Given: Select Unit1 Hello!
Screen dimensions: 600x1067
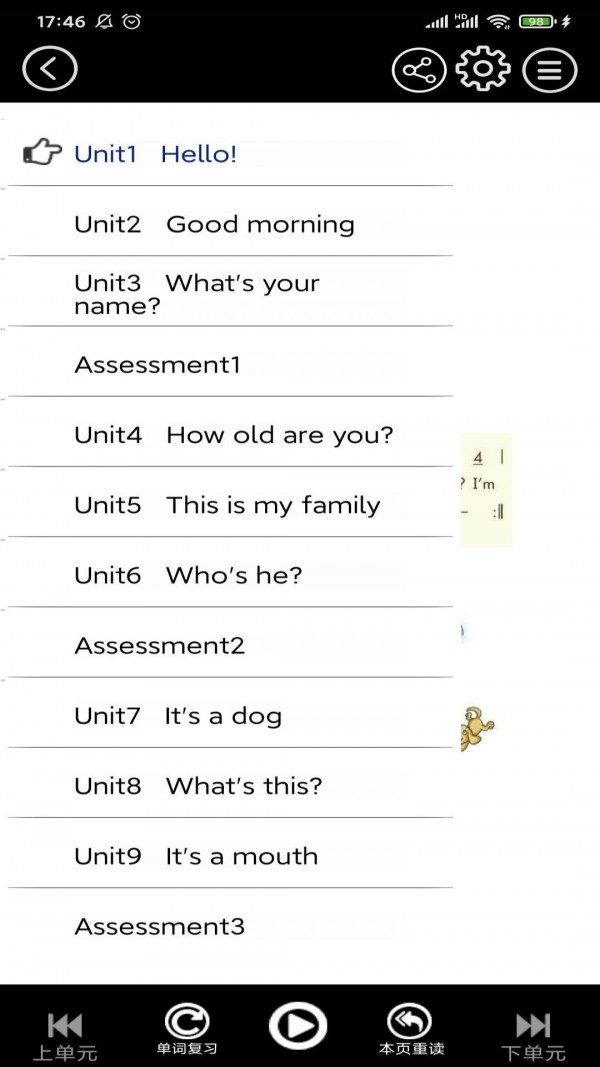Looking at the screenshot, I should pos(155,154).
